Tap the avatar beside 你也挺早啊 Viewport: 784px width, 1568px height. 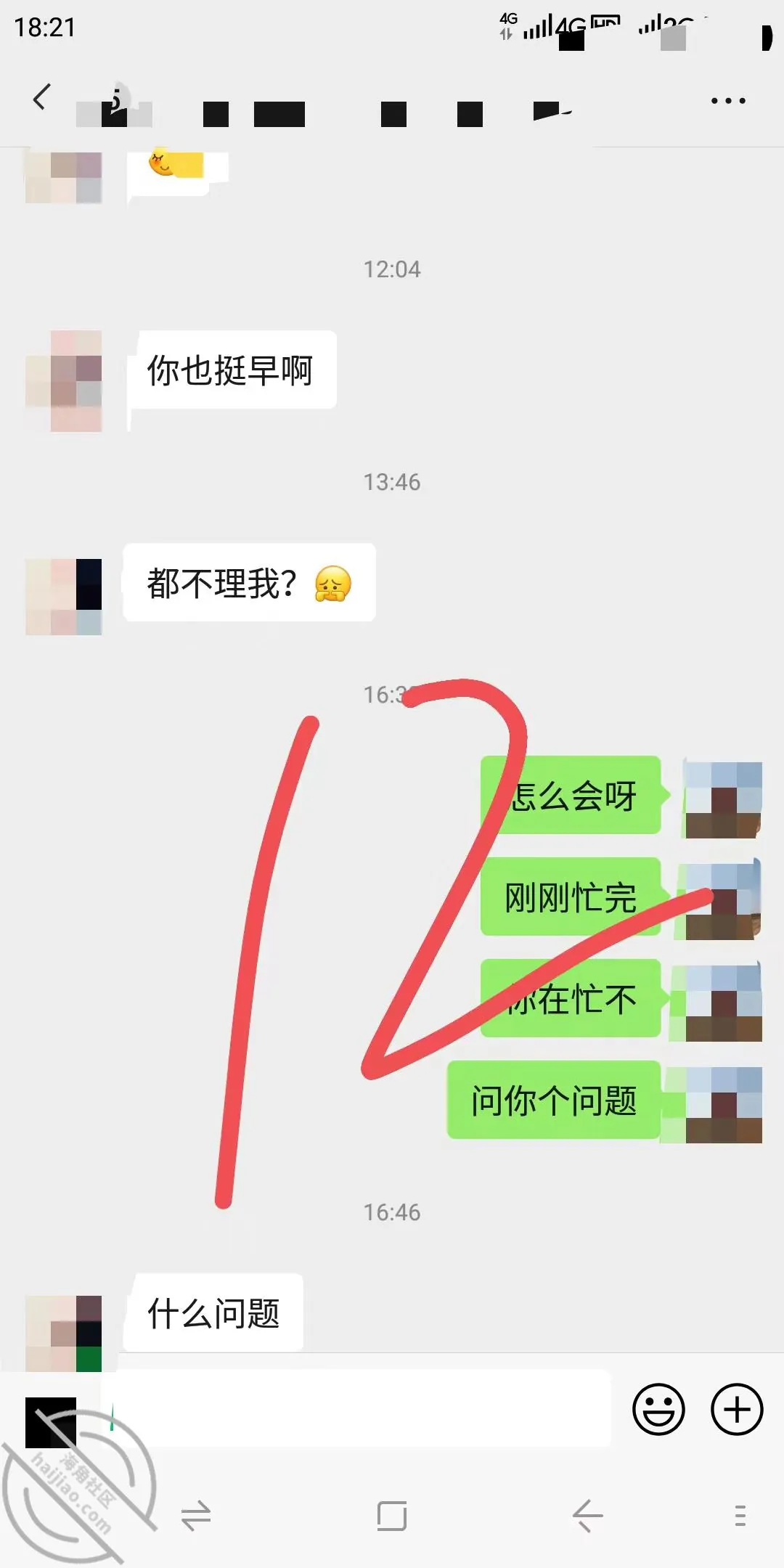(x=64, y=381)
